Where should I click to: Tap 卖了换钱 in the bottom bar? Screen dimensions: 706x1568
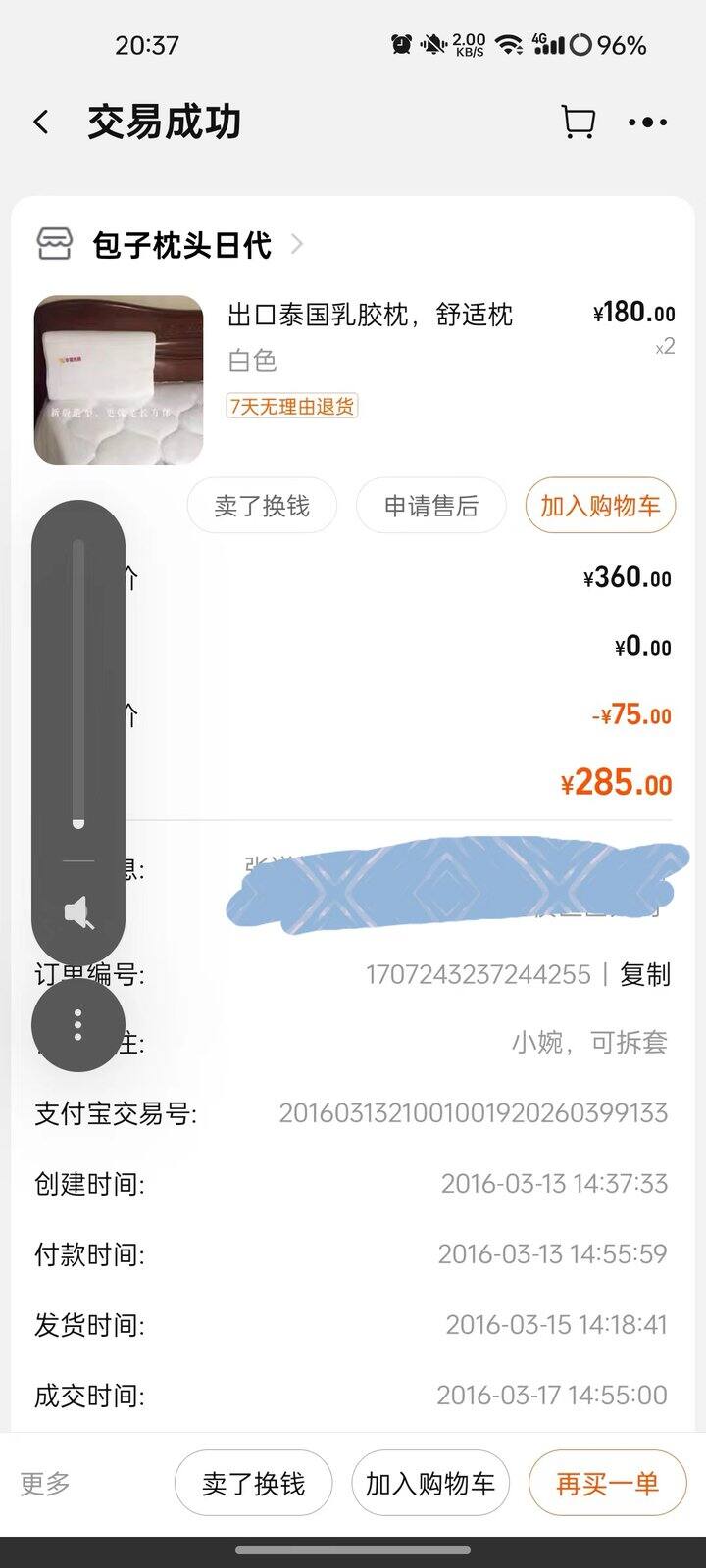point(253,1484)
